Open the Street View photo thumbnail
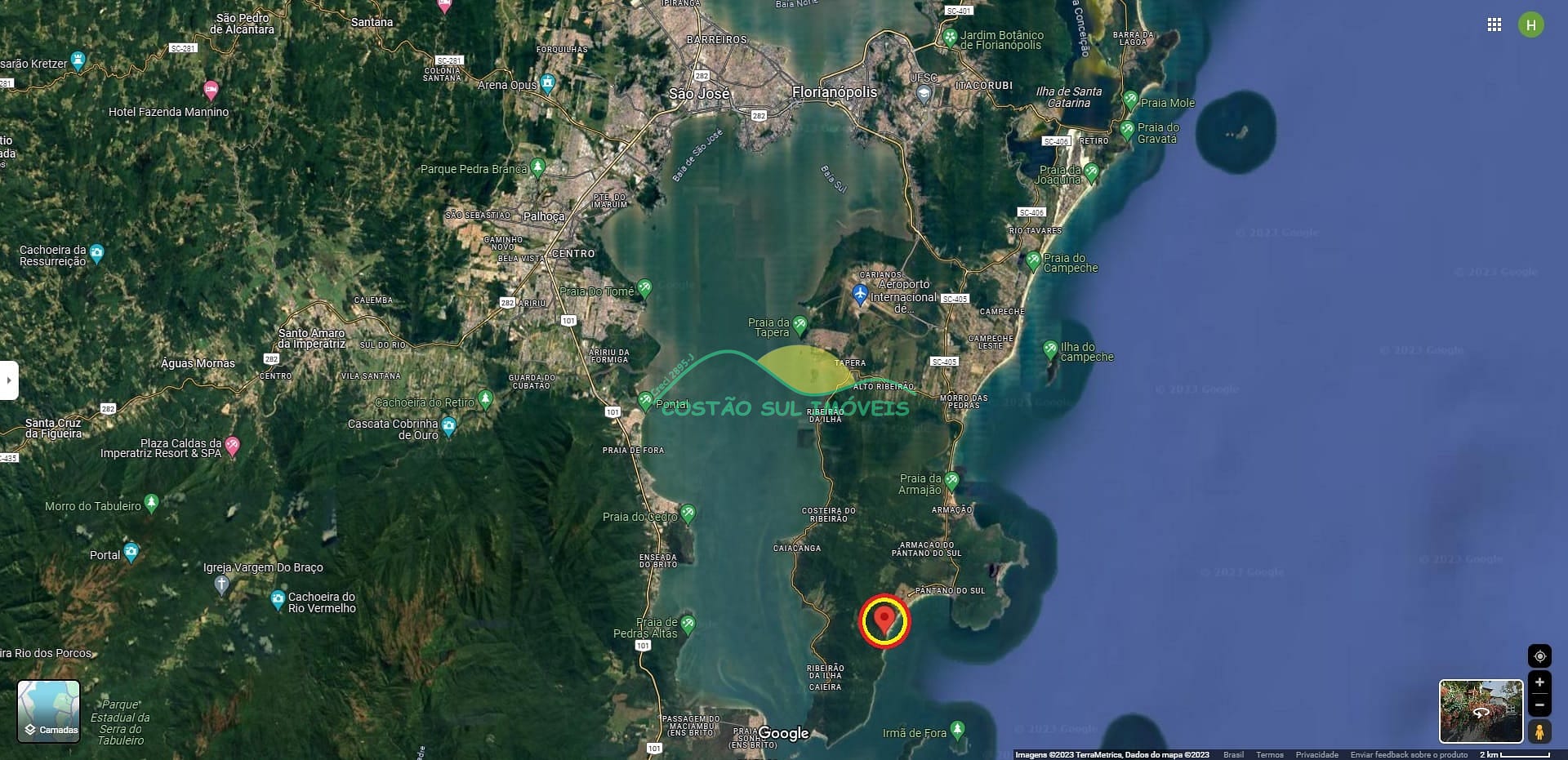The image size is (1568, 760). (1481, 711)
